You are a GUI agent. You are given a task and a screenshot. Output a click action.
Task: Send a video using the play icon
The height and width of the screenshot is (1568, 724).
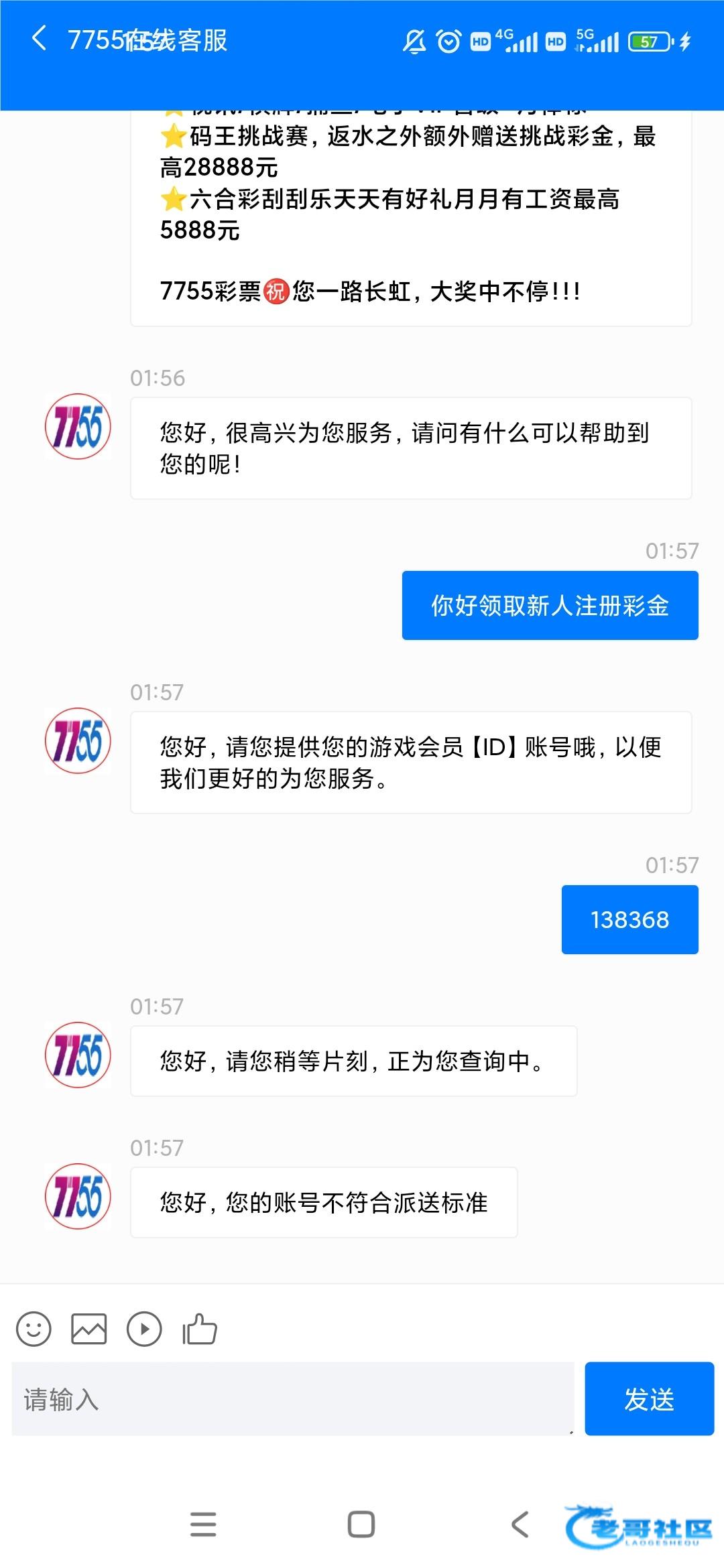click(x=144, y=1328)
